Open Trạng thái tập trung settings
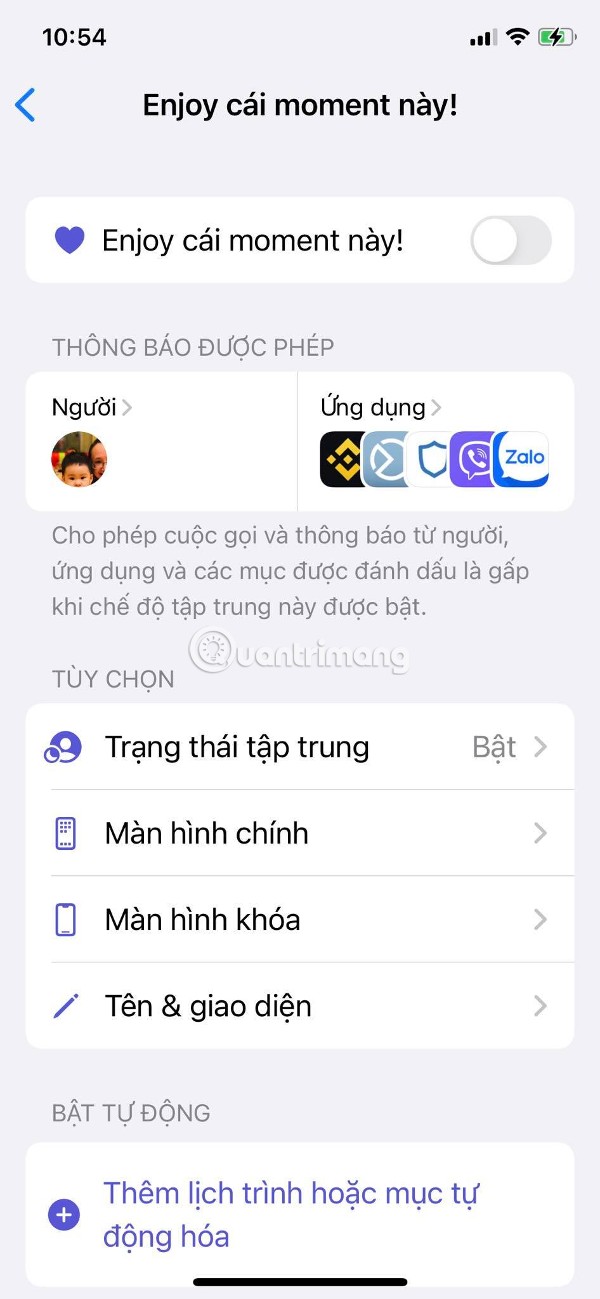This screenshot has width=600, height=1299. (x=300, y=747)
